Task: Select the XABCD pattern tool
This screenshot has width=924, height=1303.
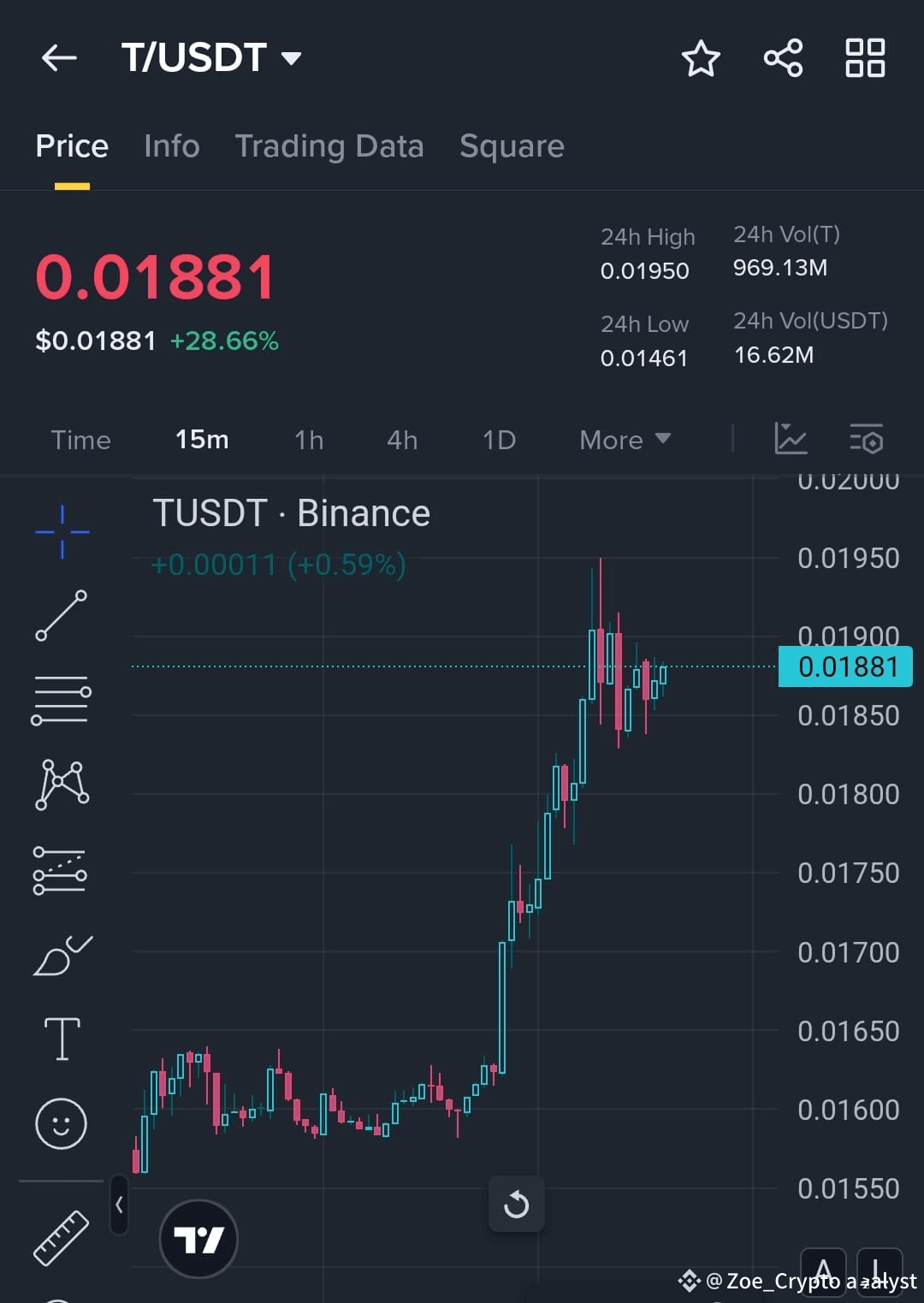Action: [61, 783]
